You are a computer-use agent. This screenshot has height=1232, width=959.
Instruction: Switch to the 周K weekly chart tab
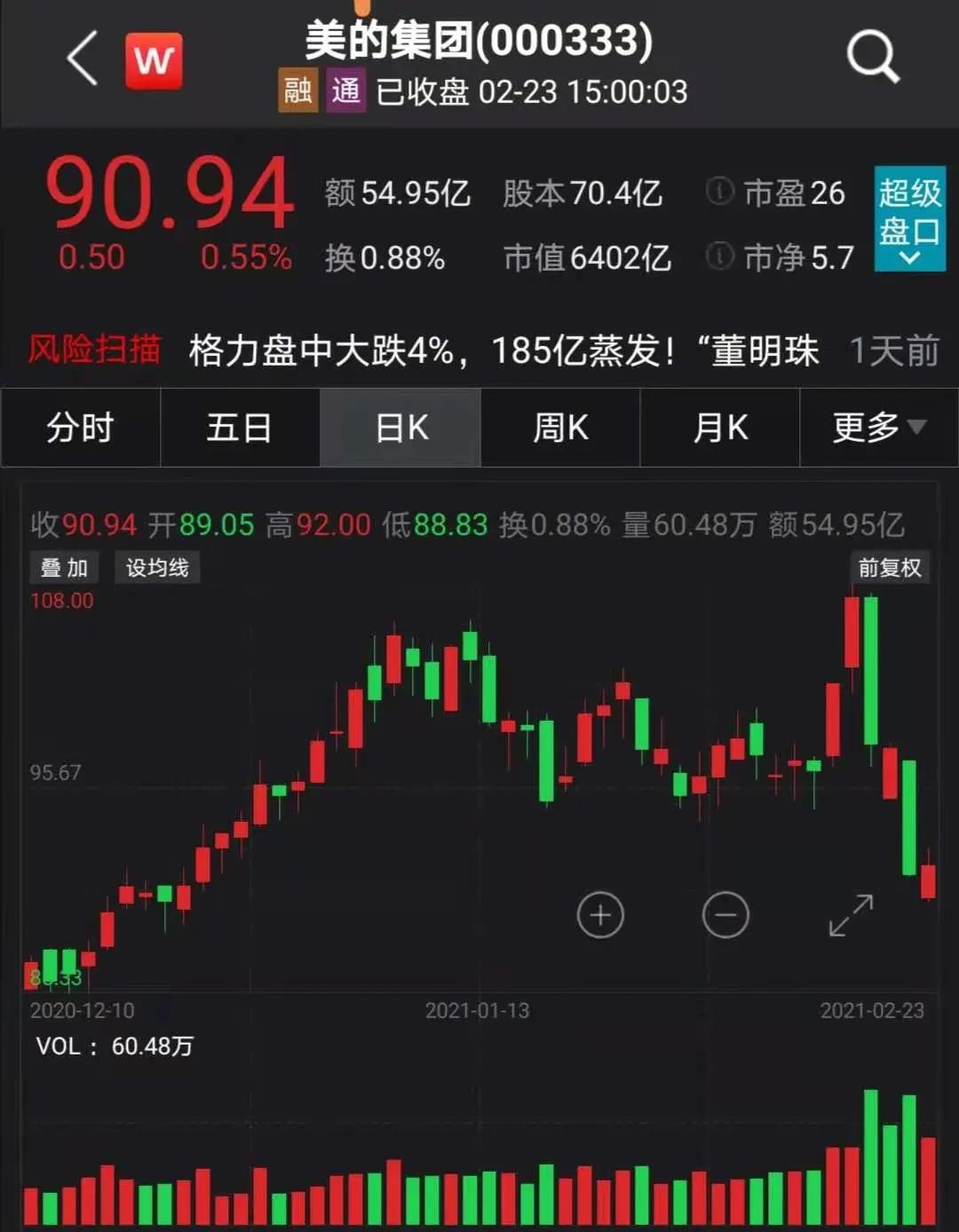(559, 428)
